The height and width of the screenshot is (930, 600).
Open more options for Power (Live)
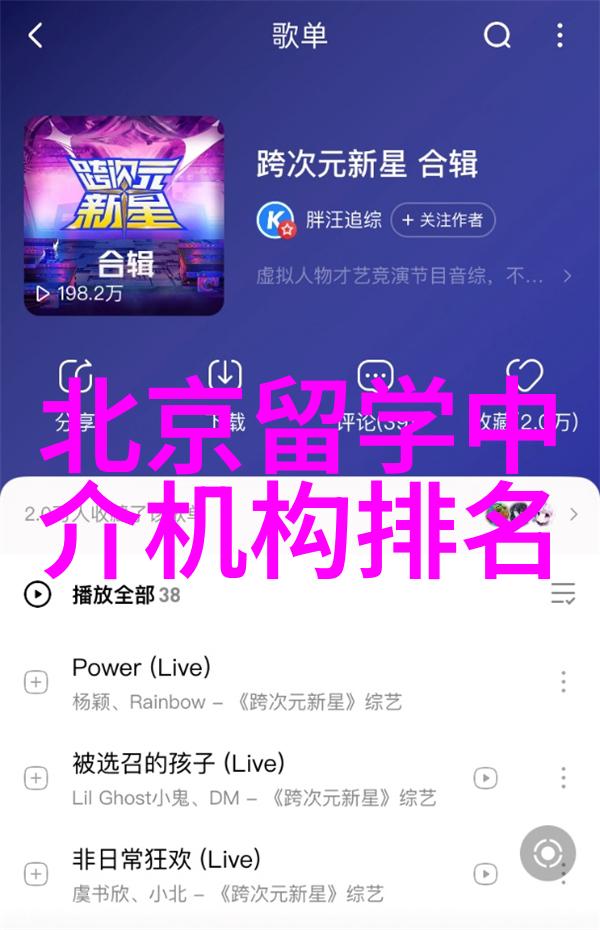point(563,682)
